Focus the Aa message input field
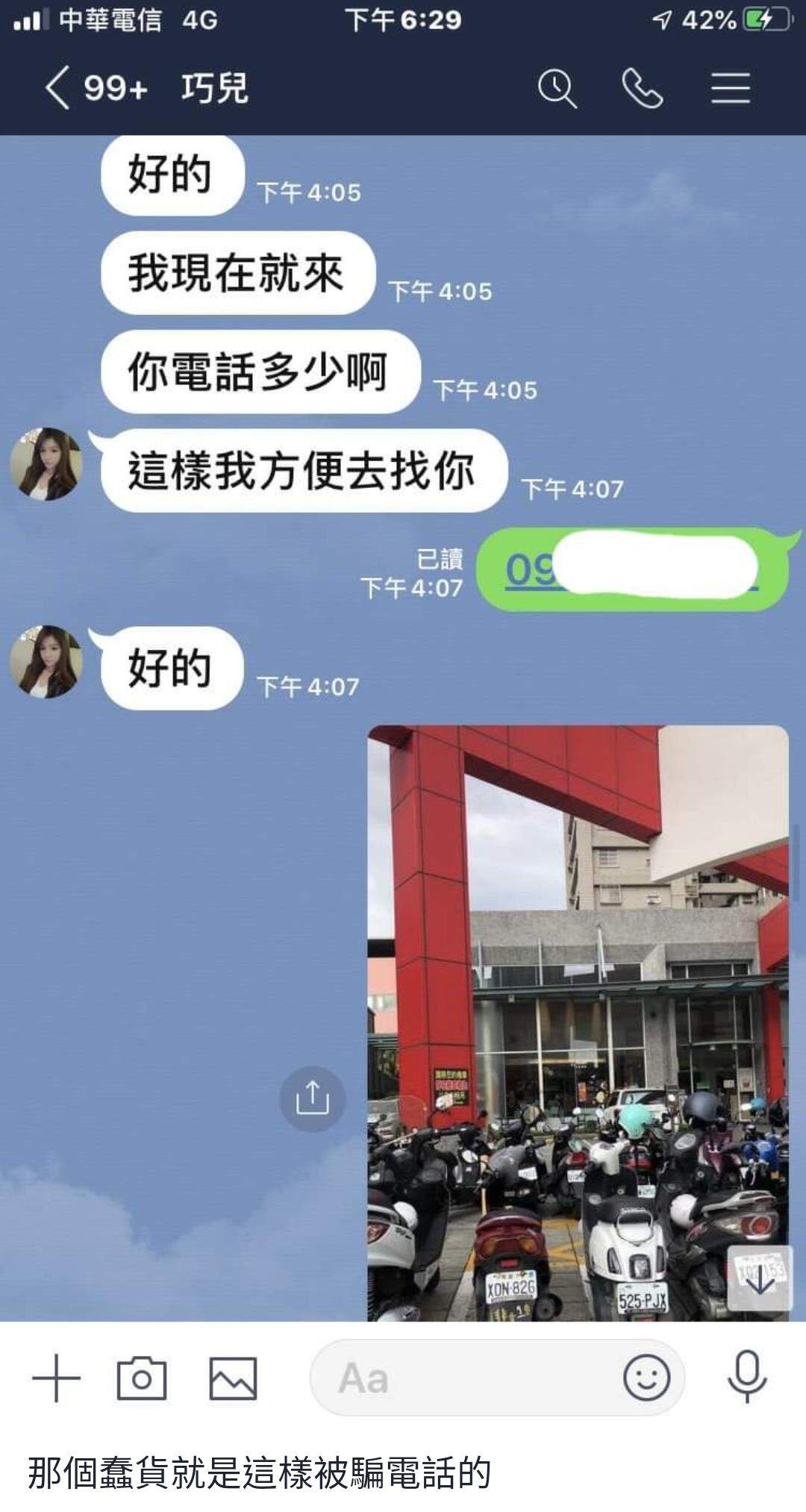806x1512 pixels. (x=463, y=1378)
